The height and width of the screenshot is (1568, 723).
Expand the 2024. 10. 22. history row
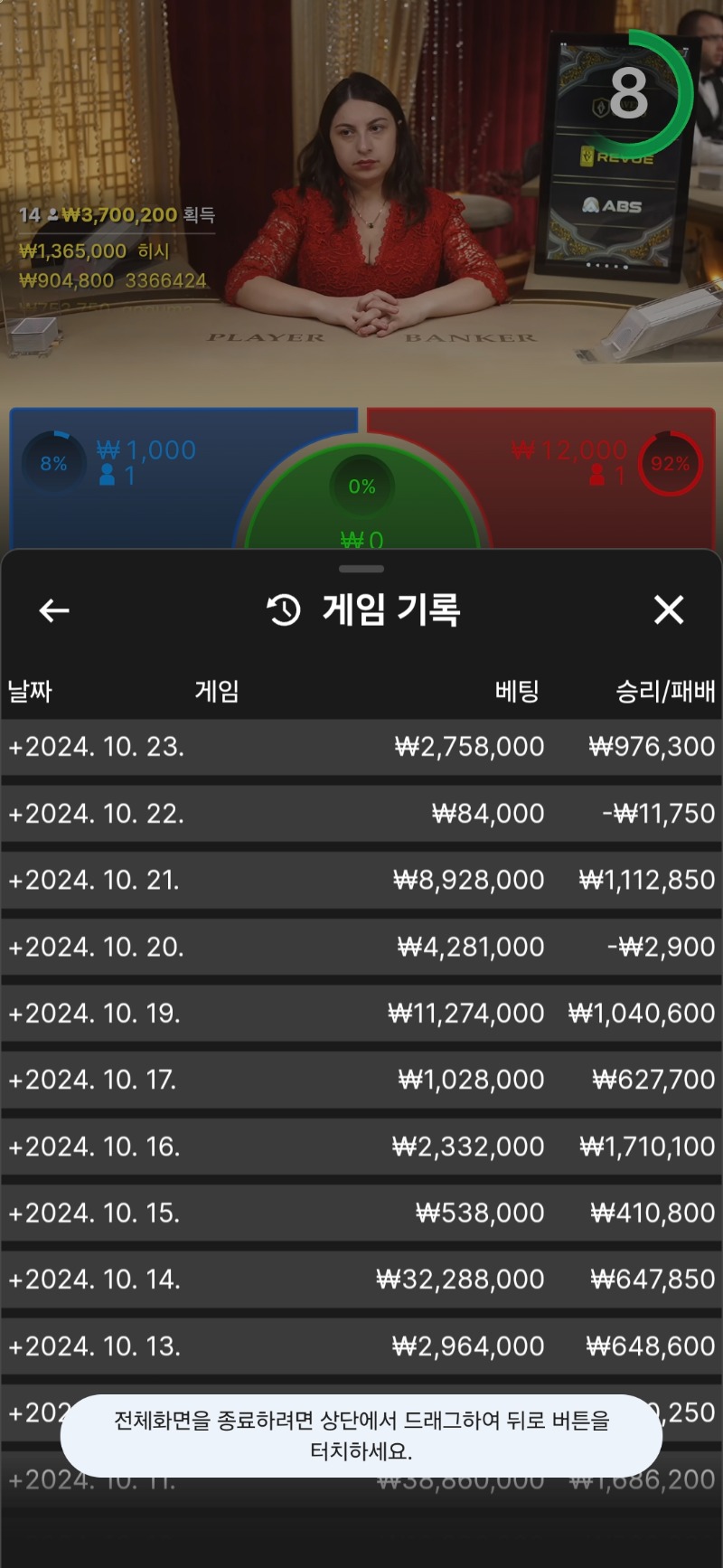pyautogui.click(x=96, y=814)
